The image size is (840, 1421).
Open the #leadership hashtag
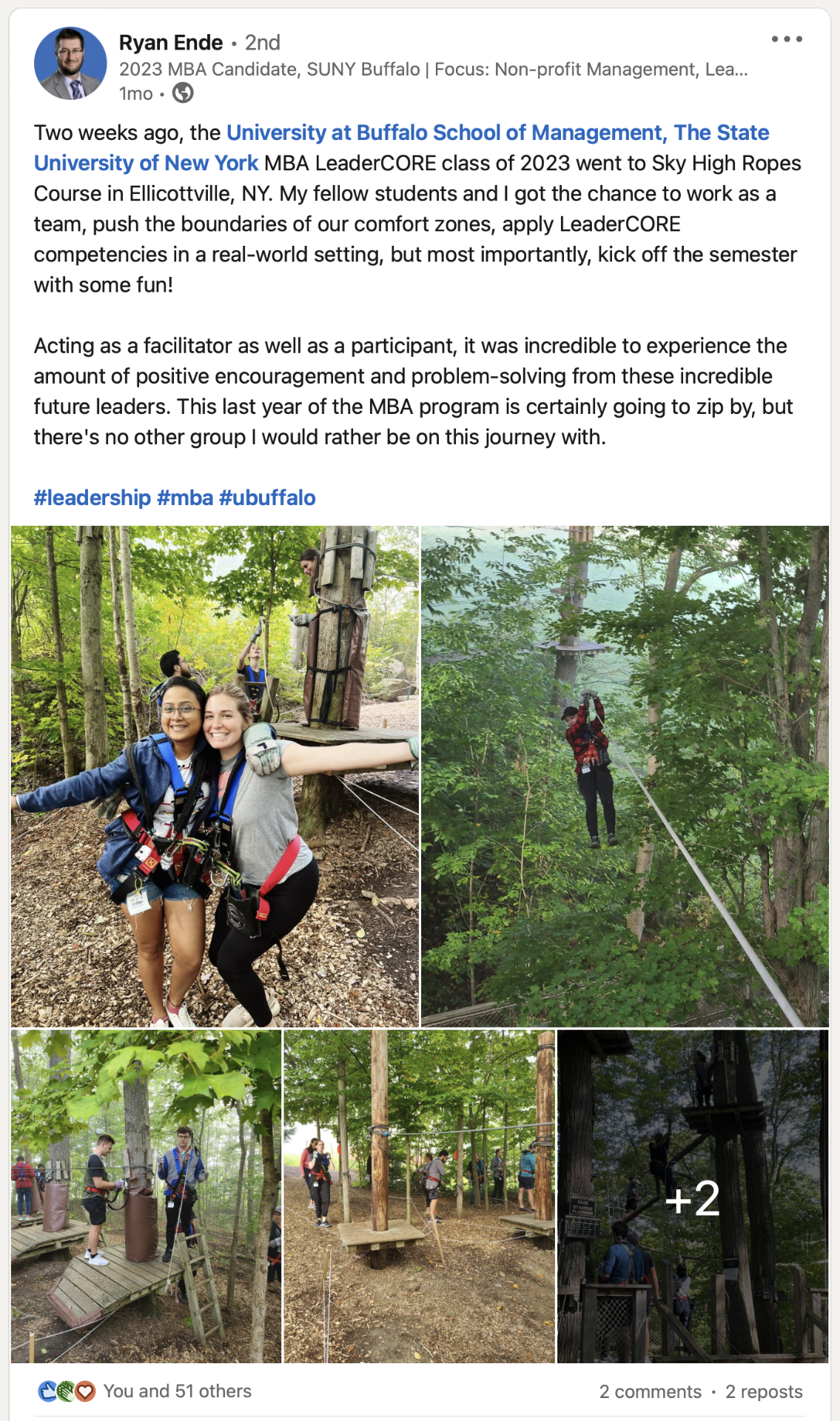point(93,498)
